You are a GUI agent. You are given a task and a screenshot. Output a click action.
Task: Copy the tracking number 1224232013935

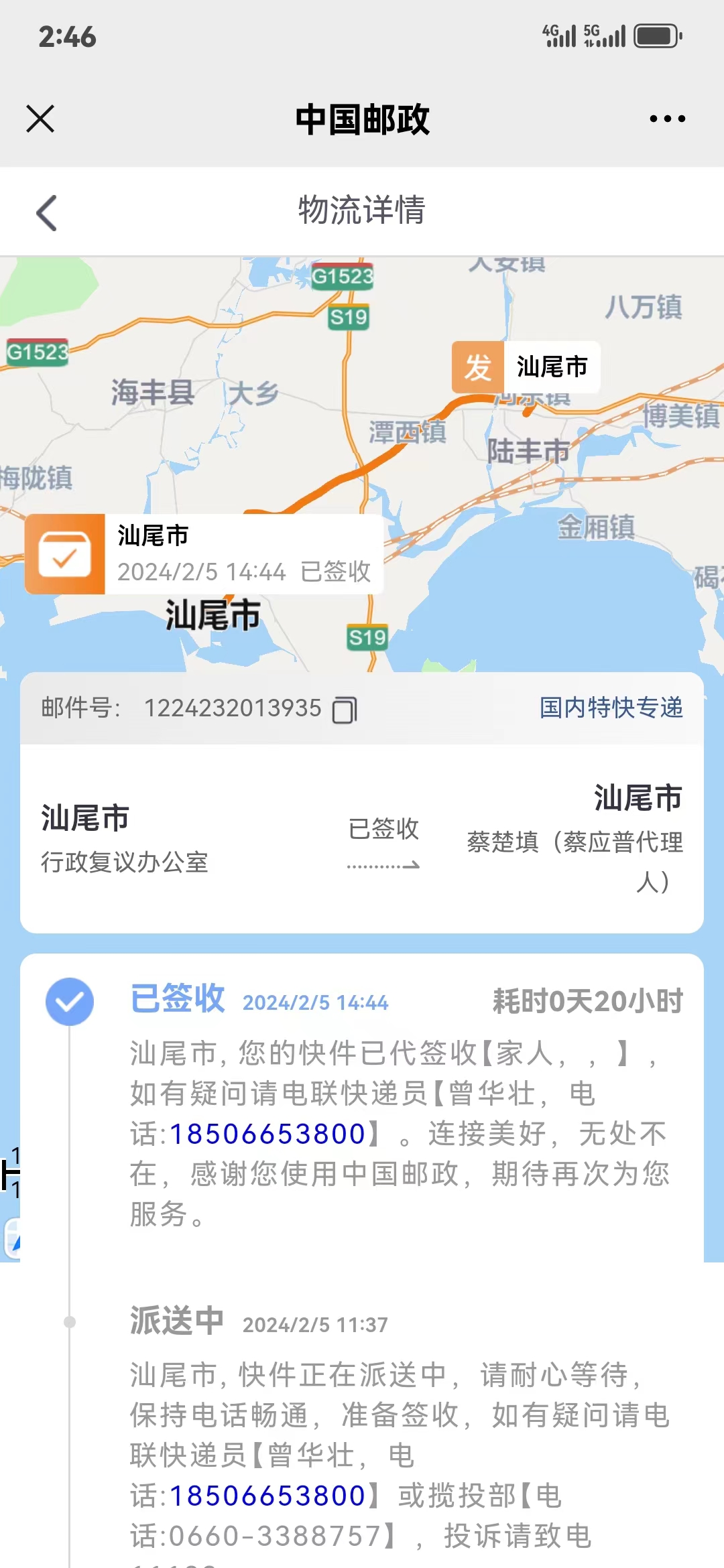345,710
